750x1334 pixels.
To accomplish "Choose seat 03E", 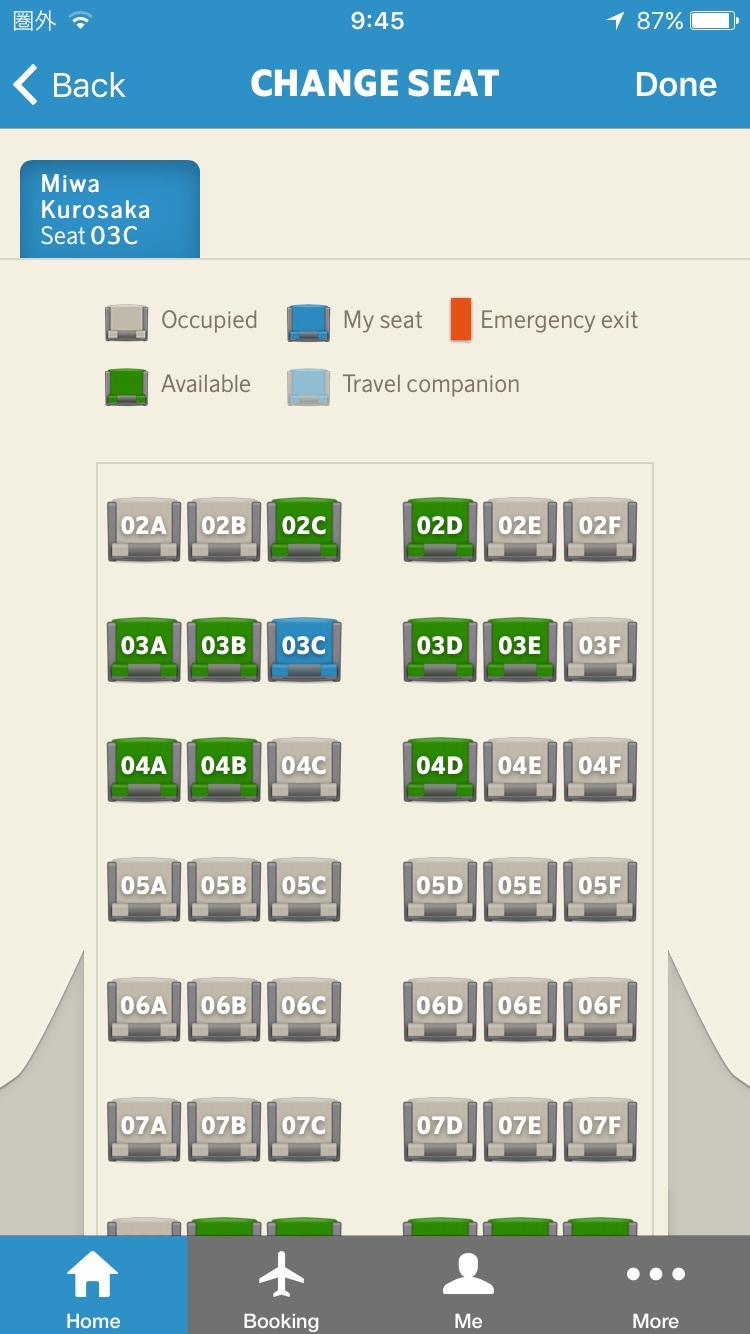I will (x=520, y=650).
